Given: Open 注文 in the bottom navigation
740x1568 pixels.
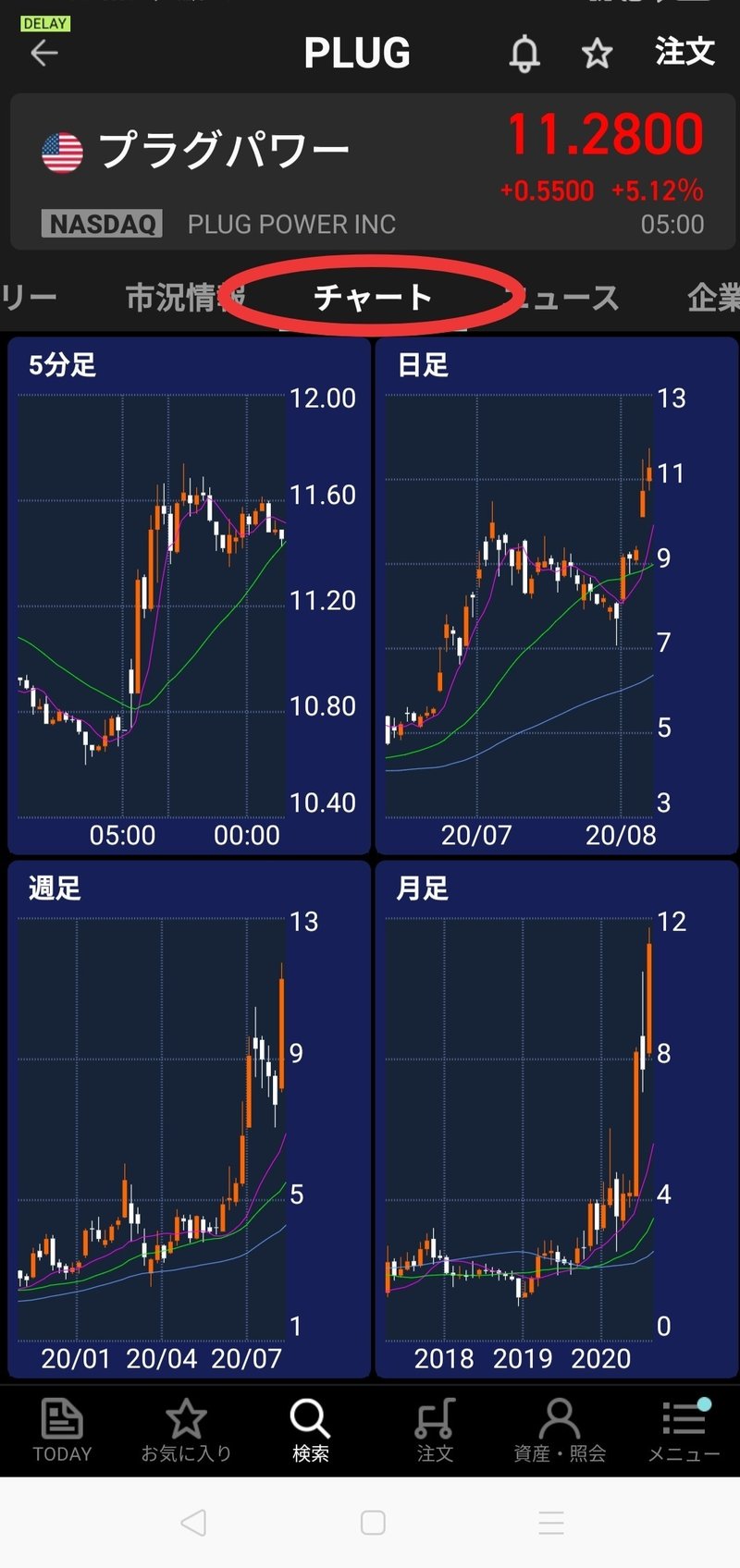Looking at the screenshot, I should [x=435, y=1430].
